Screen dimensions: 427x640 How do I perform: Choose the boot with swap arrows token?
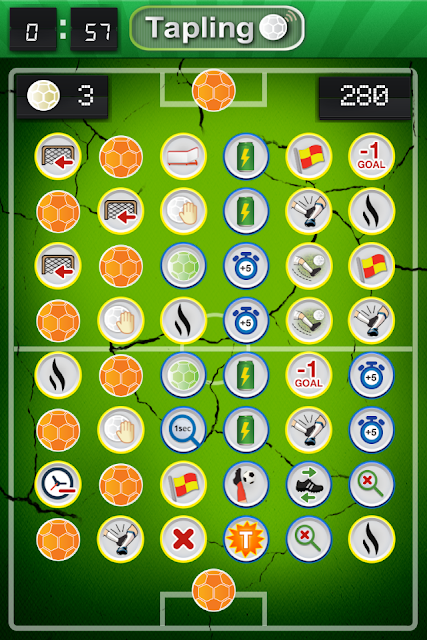pyautogui.click(x=309, y=484)
